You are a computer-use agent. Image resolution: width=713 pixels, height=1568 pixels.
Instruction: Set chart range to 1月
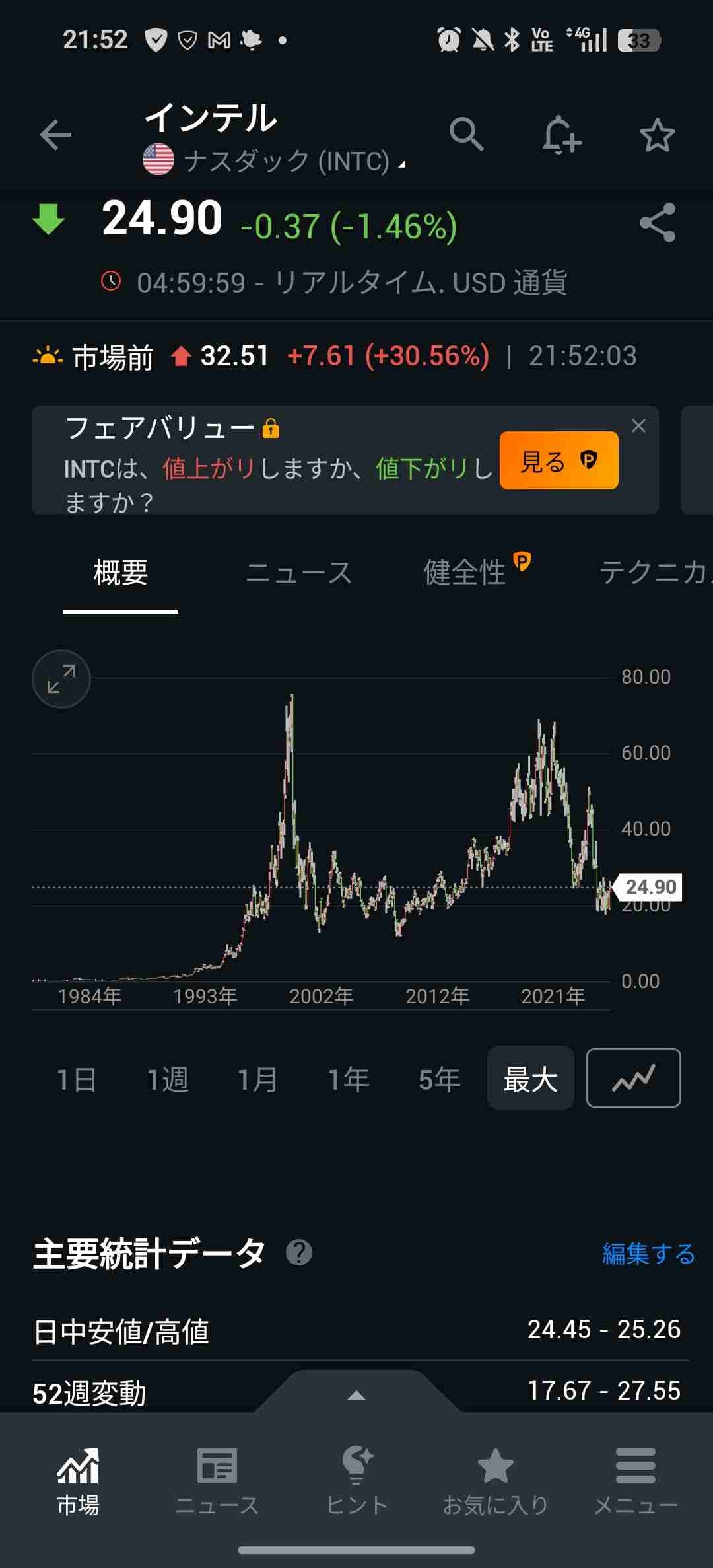click(x=257, y=1080)
